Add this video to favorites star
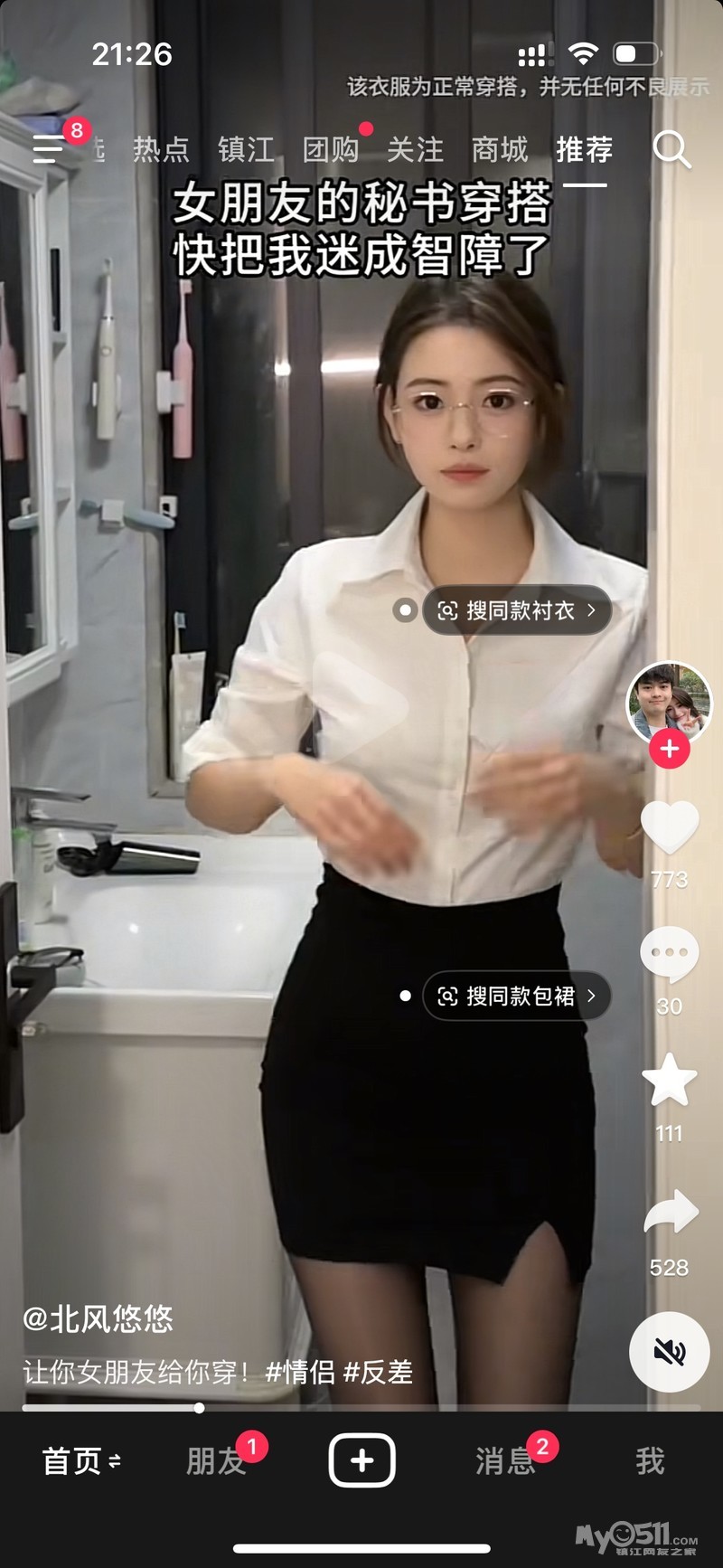This screenshot has width=723, height=1568. pos(669,1081)
